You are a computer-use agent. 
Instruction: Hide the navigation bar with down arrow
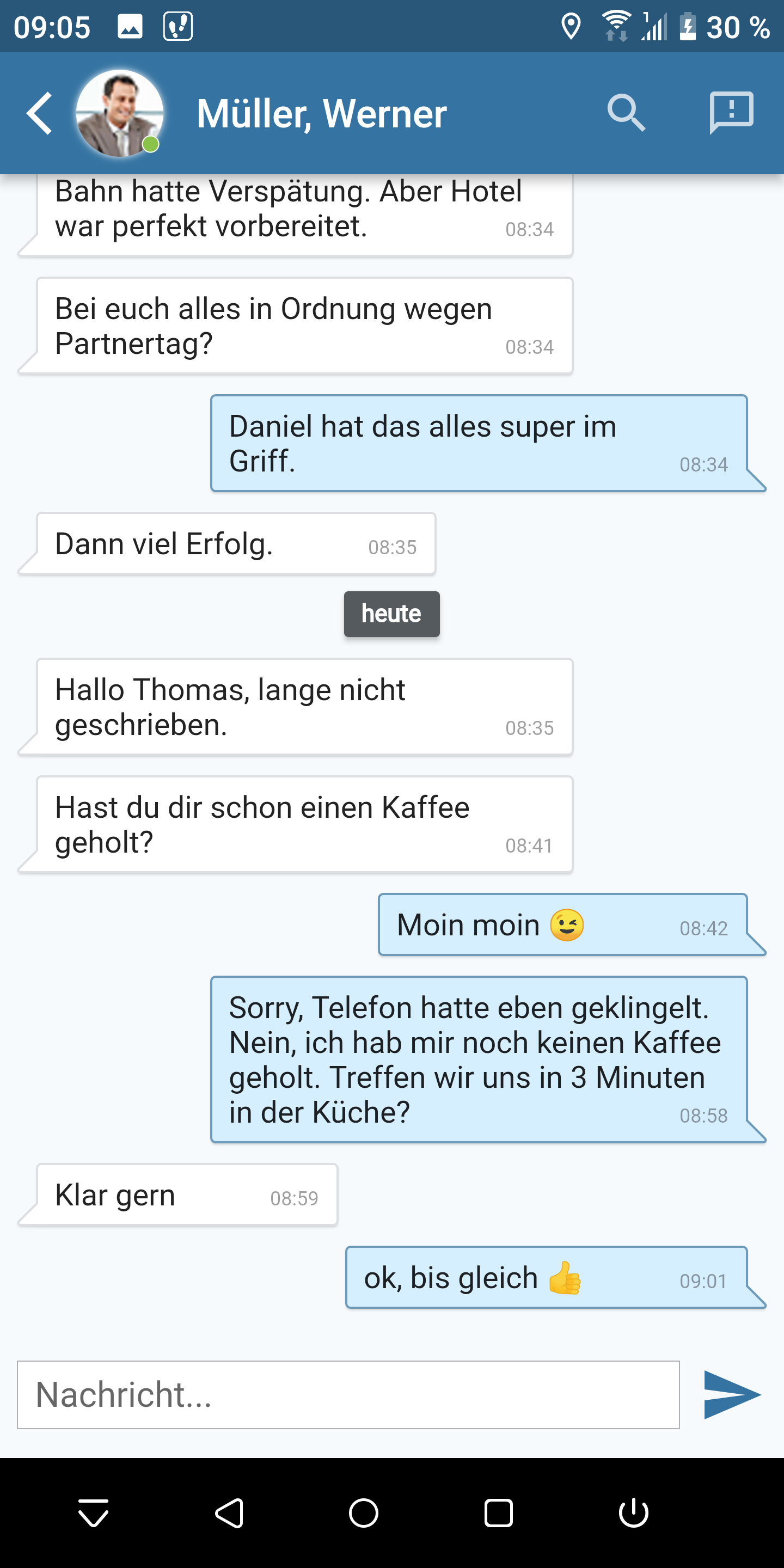coord(94,1513)
